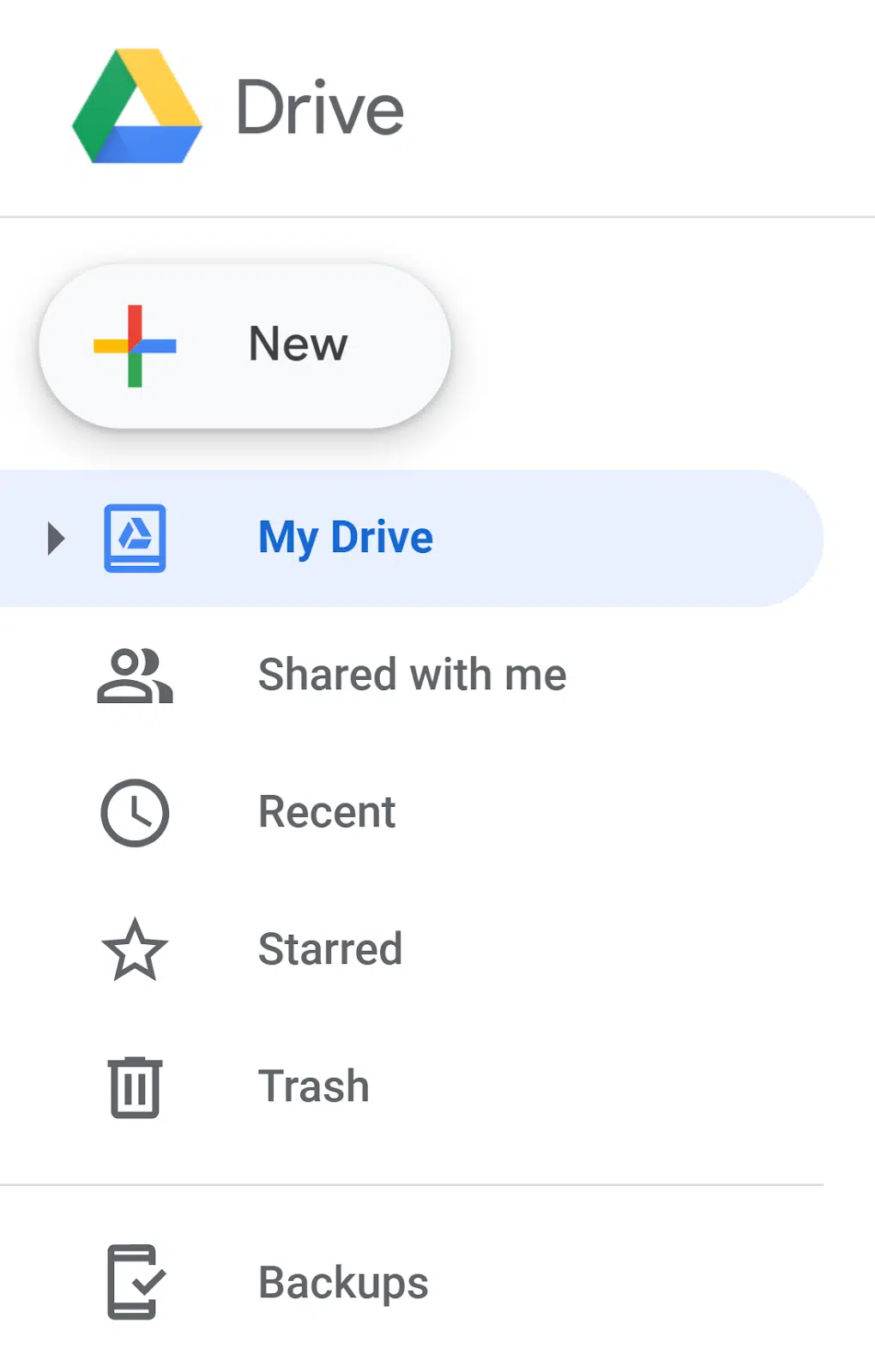875x1372 pixels.
Task: Open Backups from the sidebar
Action: 343,1282
